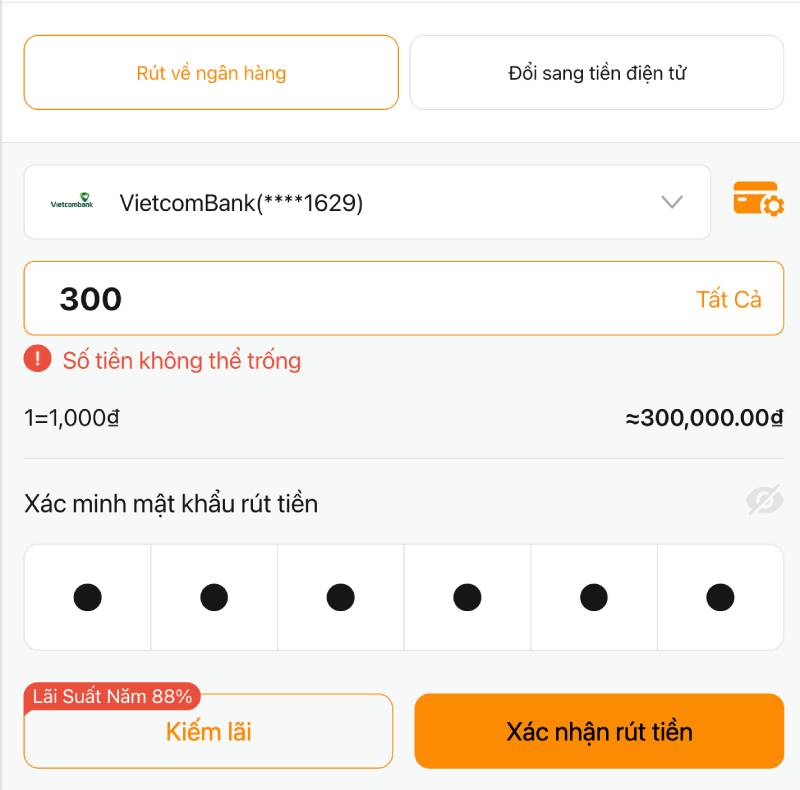
Task: Open Kiếm lãi interest option
Action: (208, 732)
